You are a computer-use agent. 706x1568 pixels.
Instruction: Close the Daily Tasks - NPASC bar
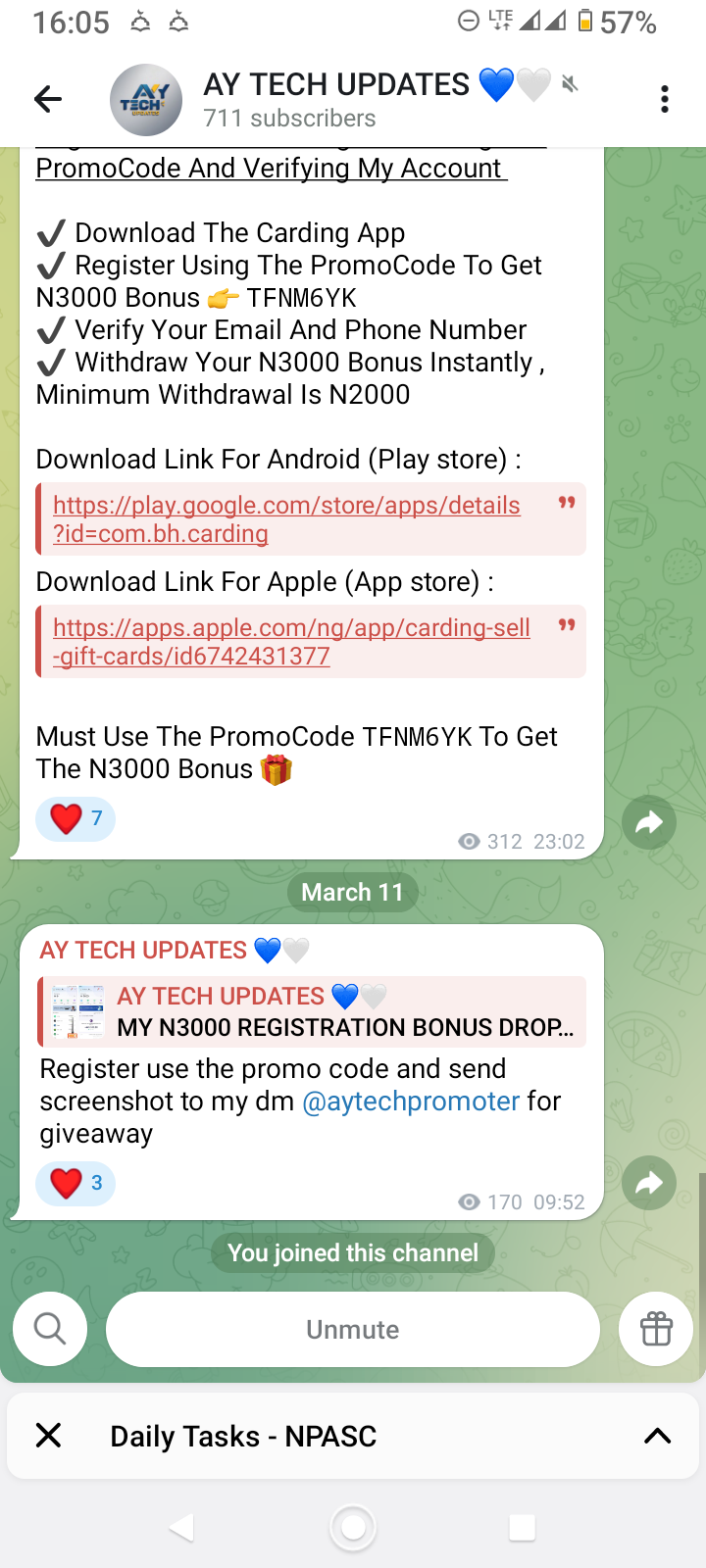click(x=48, y=1436)
